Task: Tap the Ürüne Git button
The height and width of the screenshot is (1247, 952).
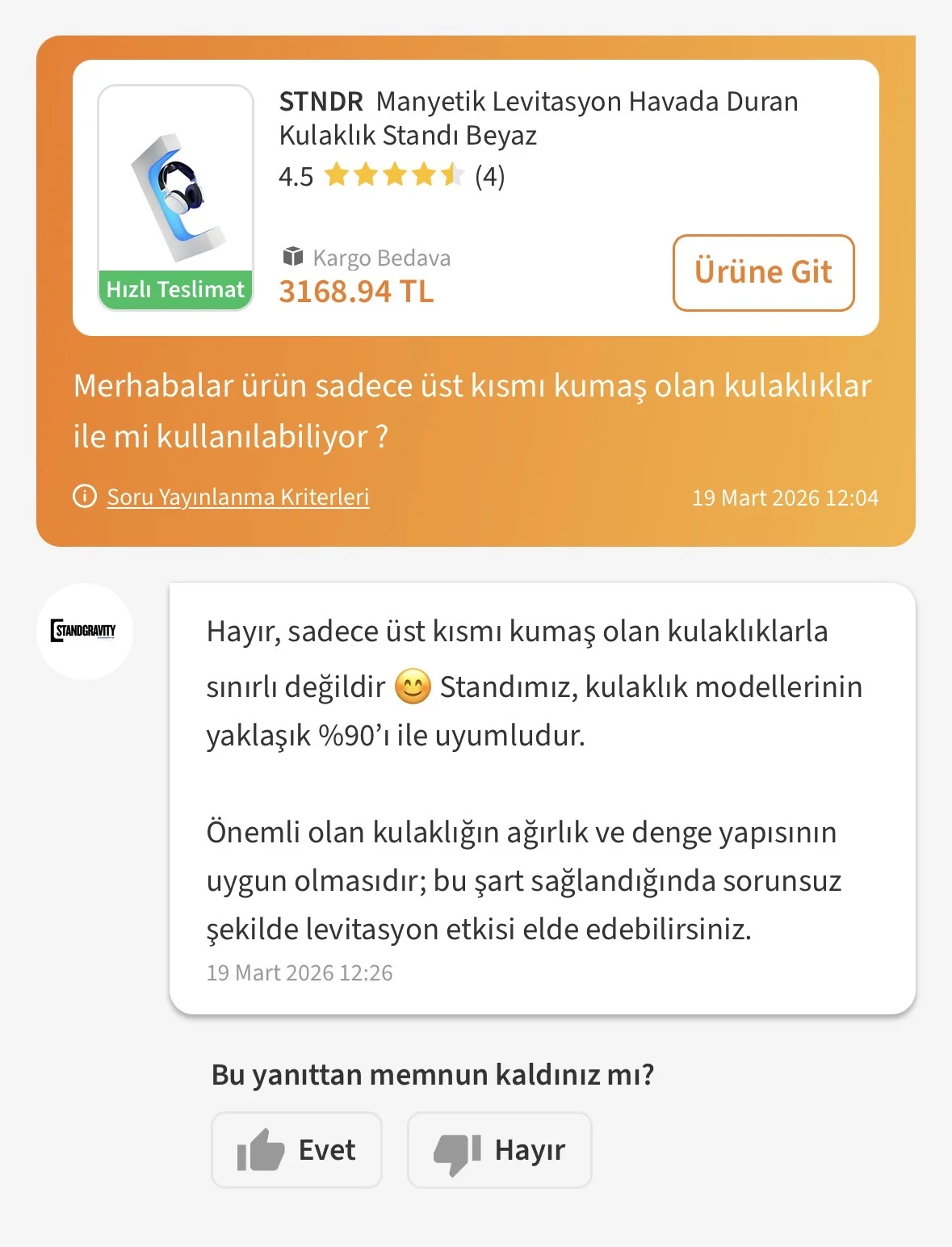Action: click(x=763, y=273)
